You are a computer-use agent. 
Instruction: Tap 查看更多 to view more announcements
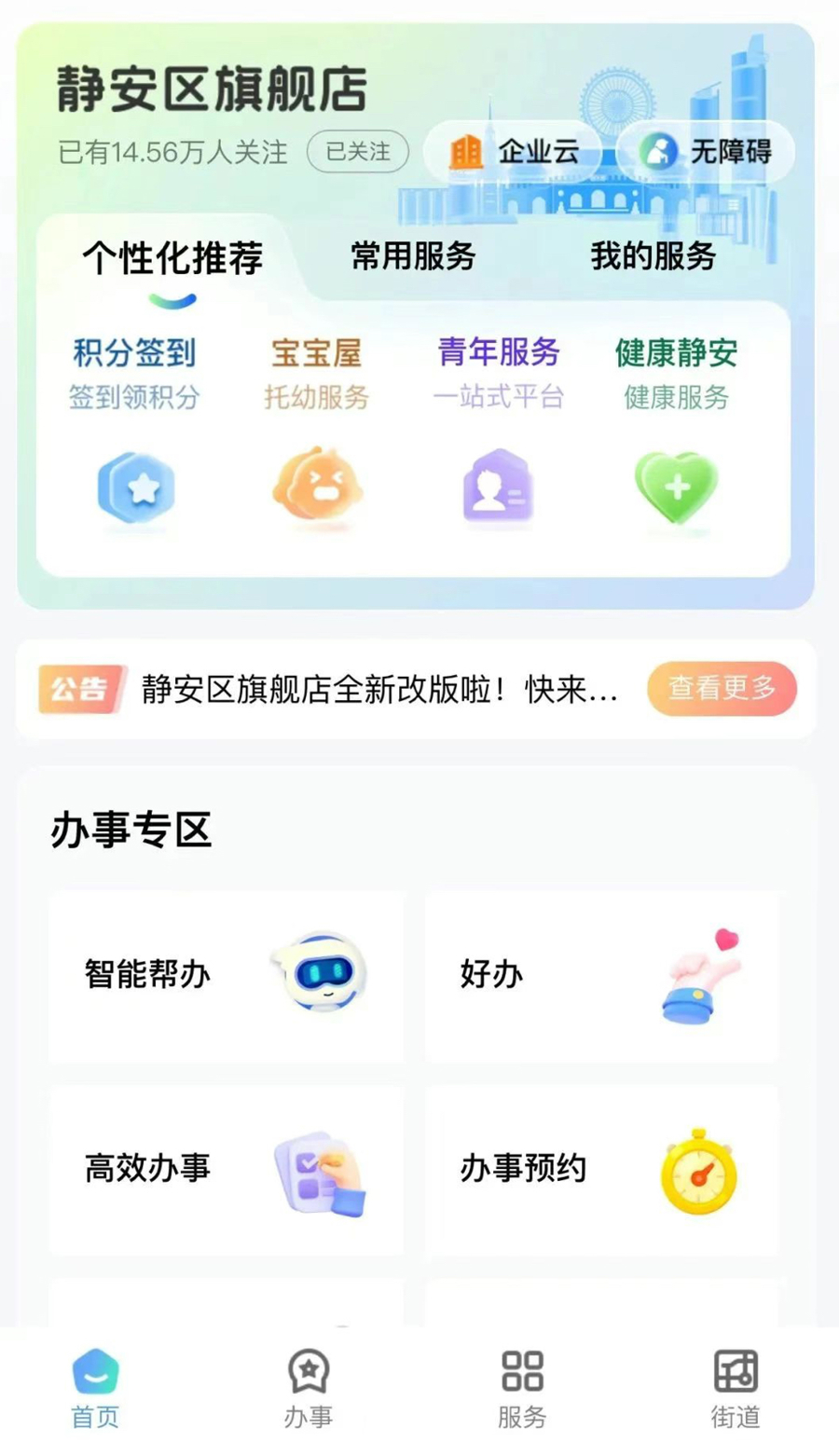point(722,689)
